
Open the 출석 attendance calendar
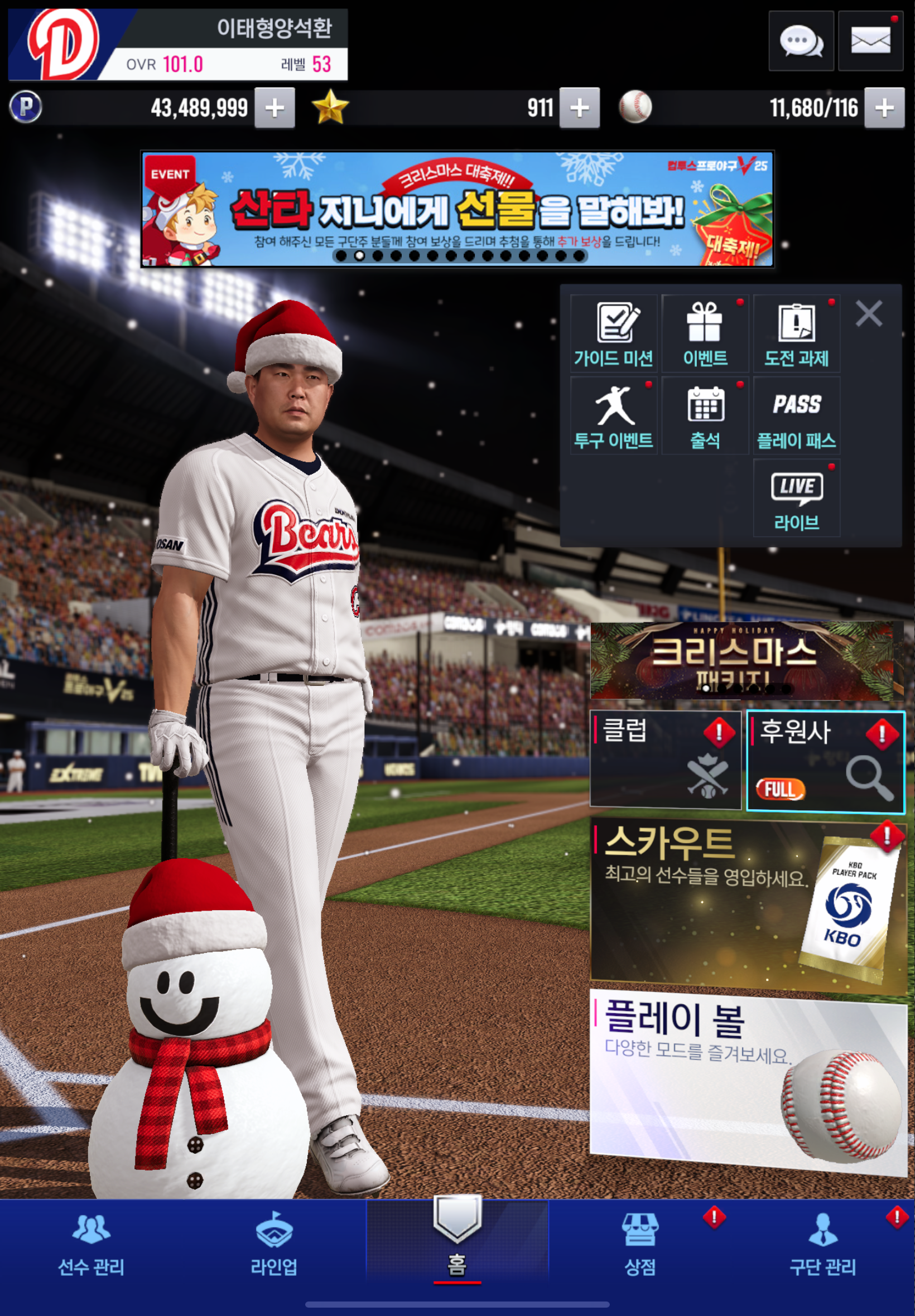coord(705,416)
